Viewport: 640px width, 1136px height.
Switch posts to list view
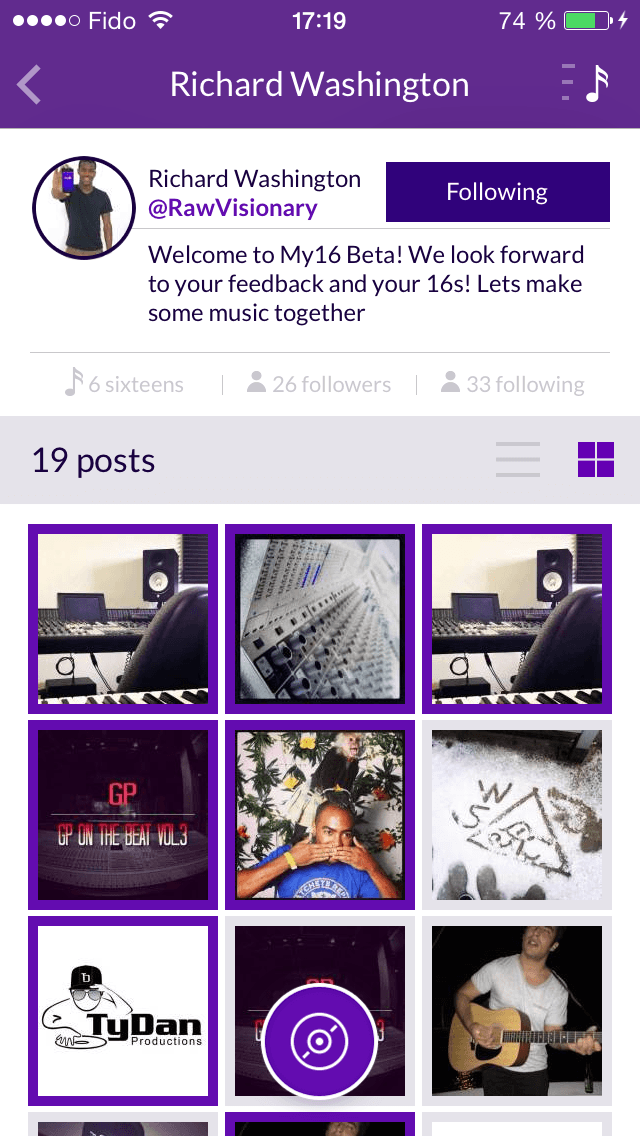point(518,460)
